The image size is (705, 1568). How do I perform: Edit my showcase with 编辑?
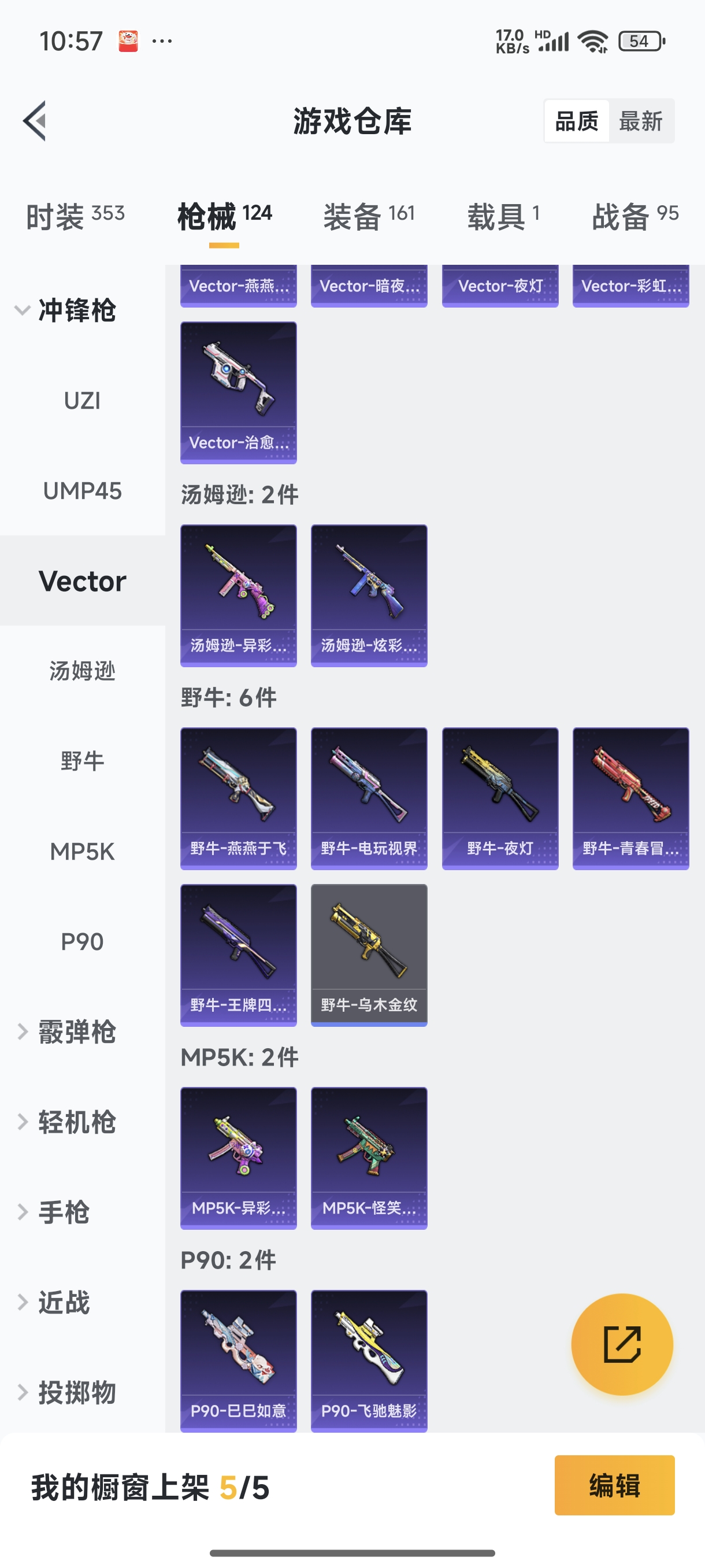point(614,1485)
